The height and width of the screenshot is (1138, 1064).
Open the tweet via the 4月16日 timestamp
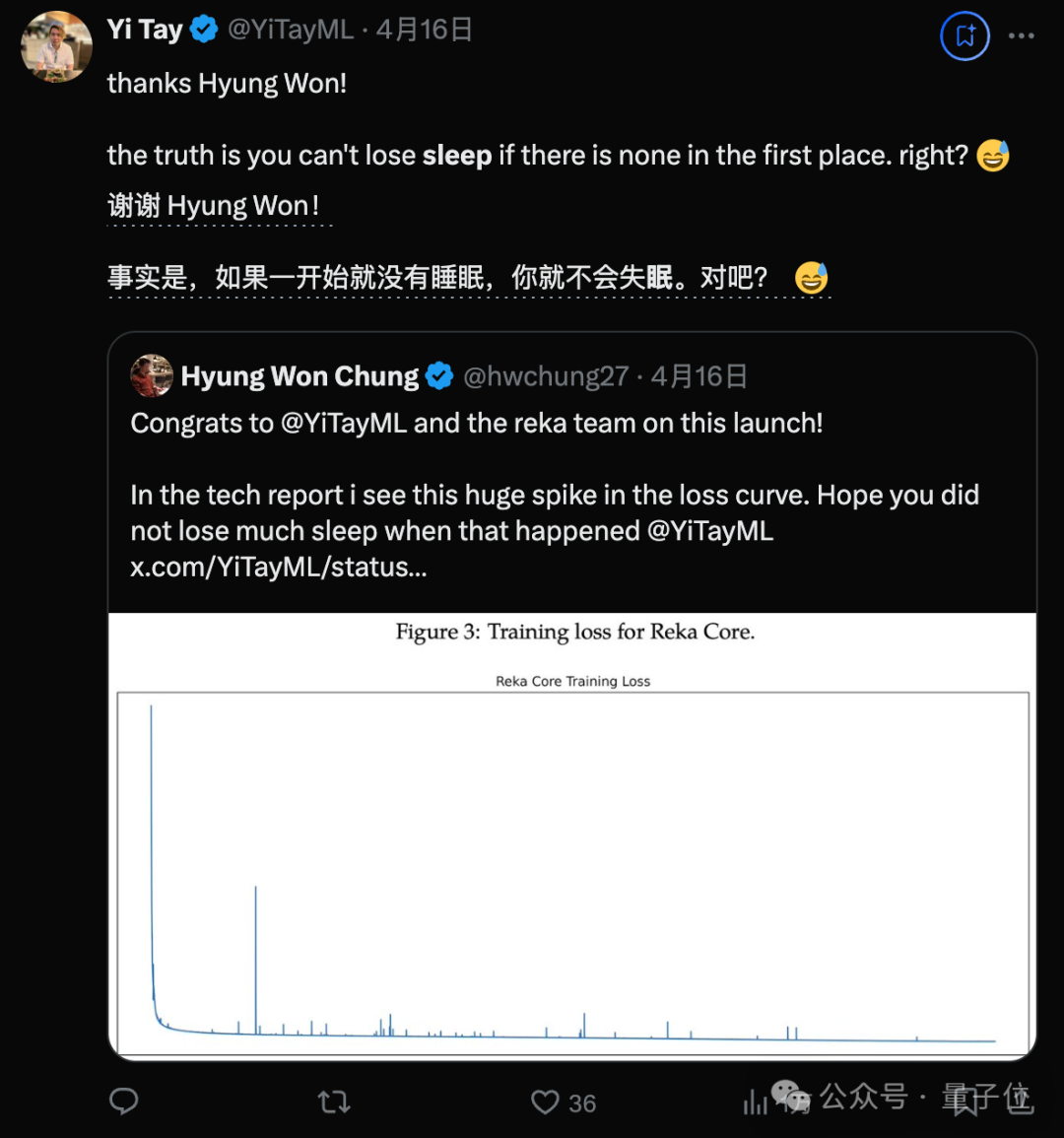point(426,29)
